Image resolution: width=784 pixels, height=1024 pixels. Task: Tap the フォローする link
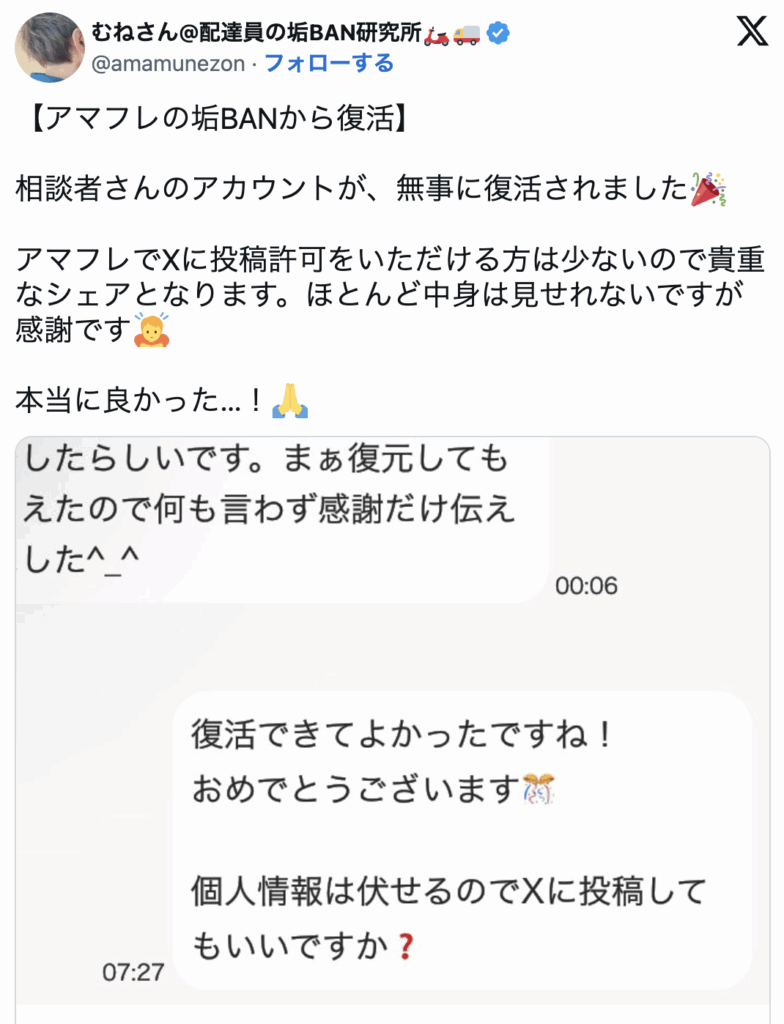click(329, 64)
